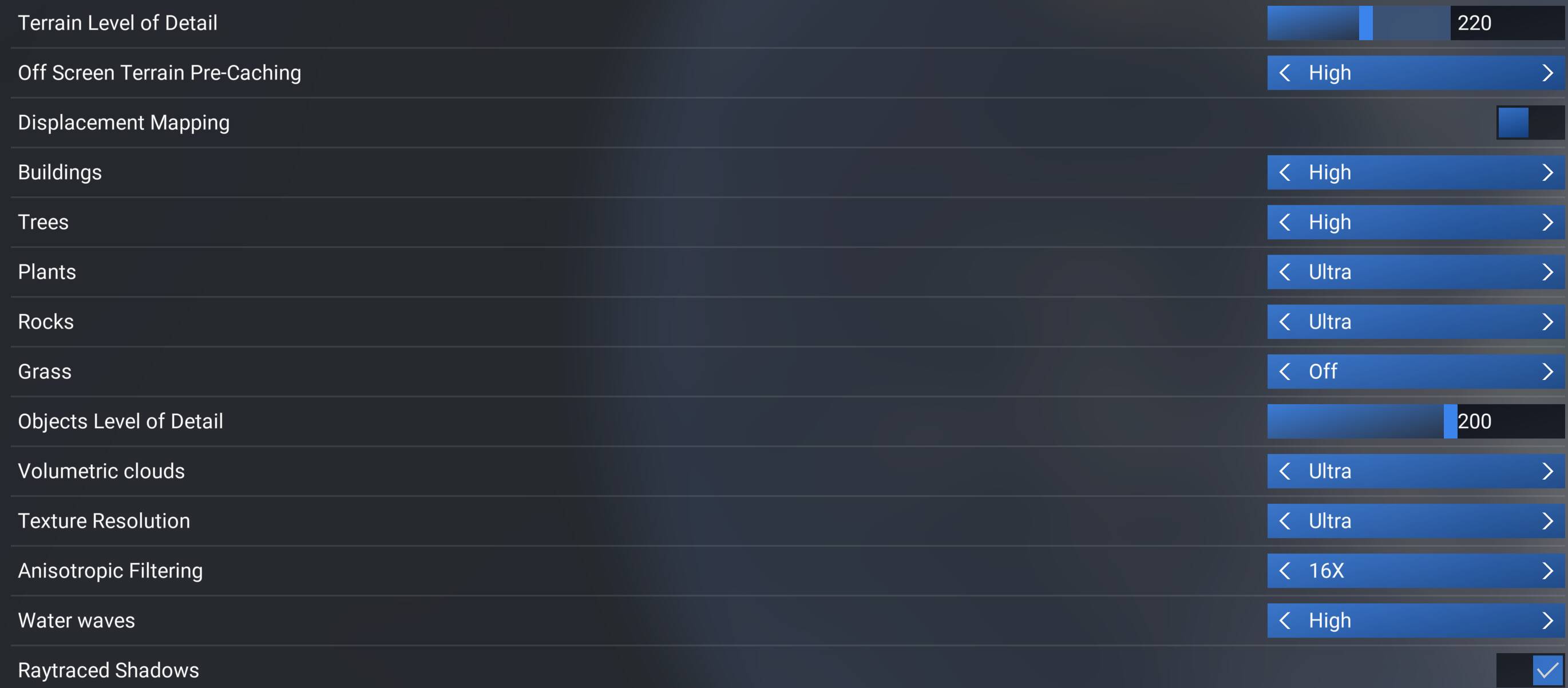Disable the Raytraced Shadows checkbox

[1547, 670]
